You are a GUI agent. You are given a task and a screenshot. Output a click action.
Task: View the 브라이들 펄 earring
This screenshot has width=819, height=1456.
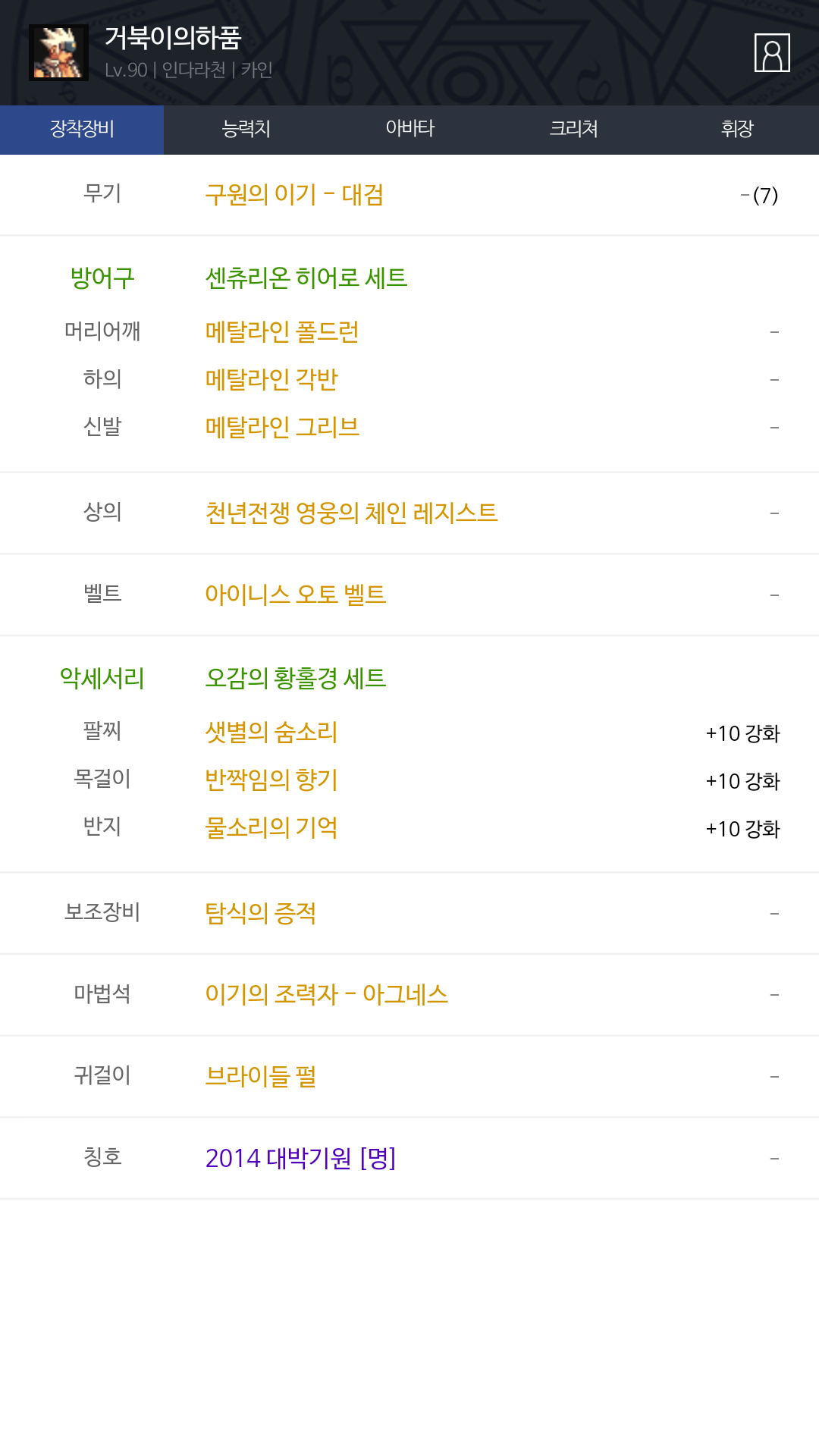pos(260,1076)
